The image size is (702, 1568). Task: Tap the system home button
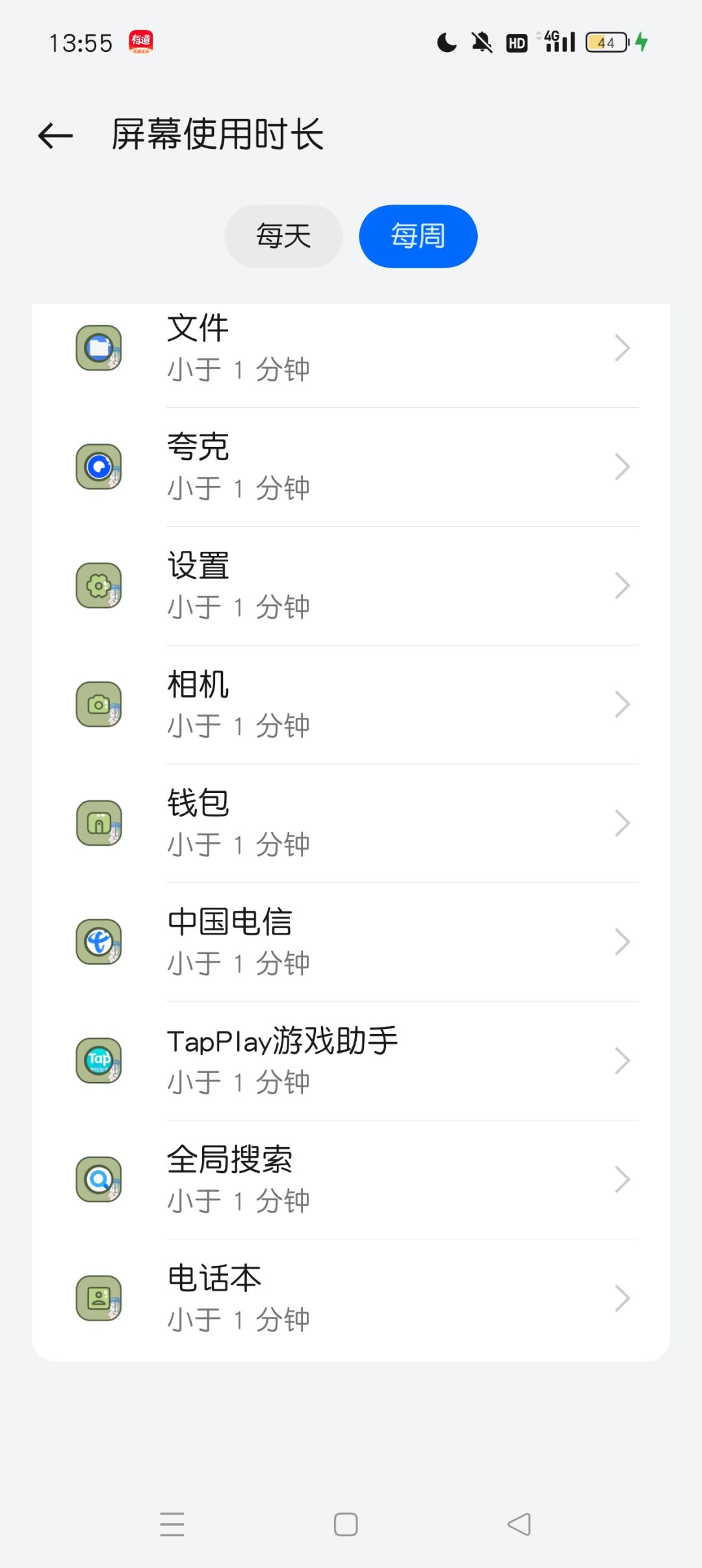(346, 1524)
